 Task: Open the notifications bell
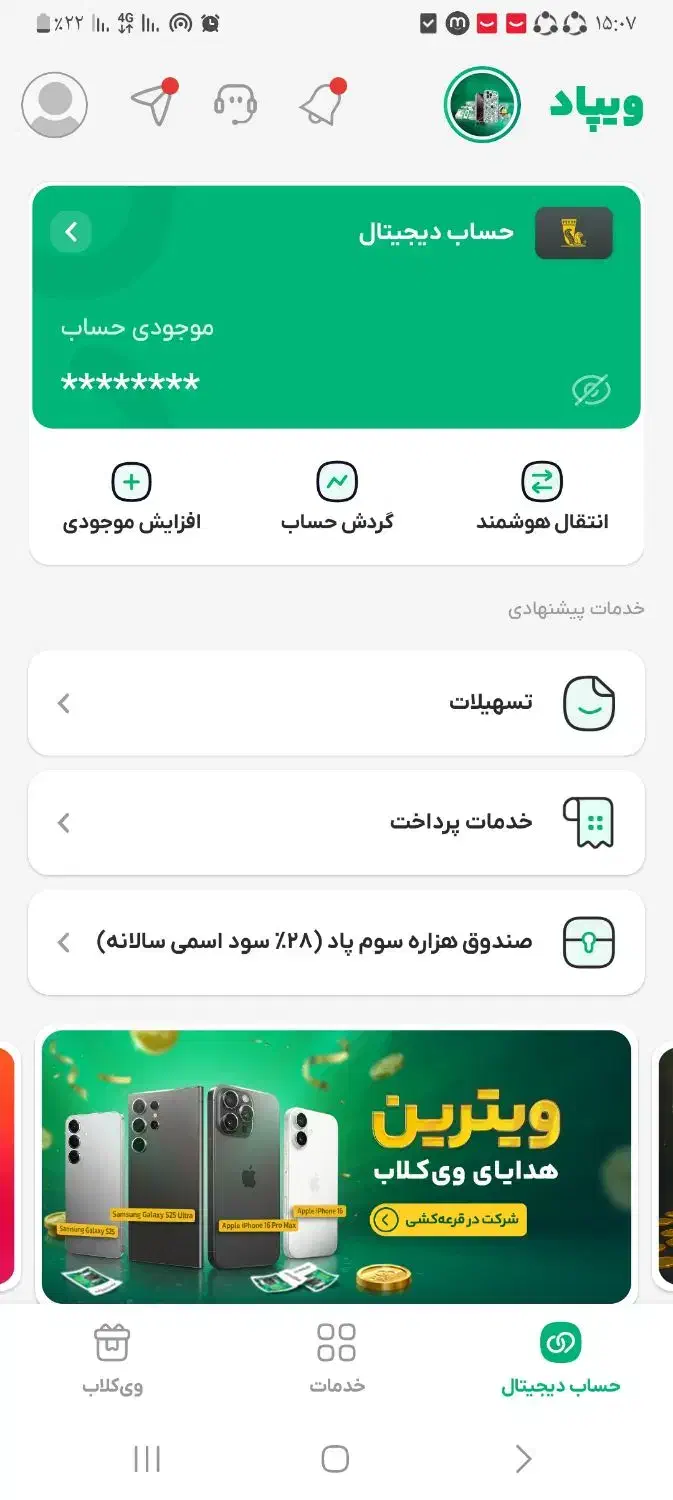321,103
